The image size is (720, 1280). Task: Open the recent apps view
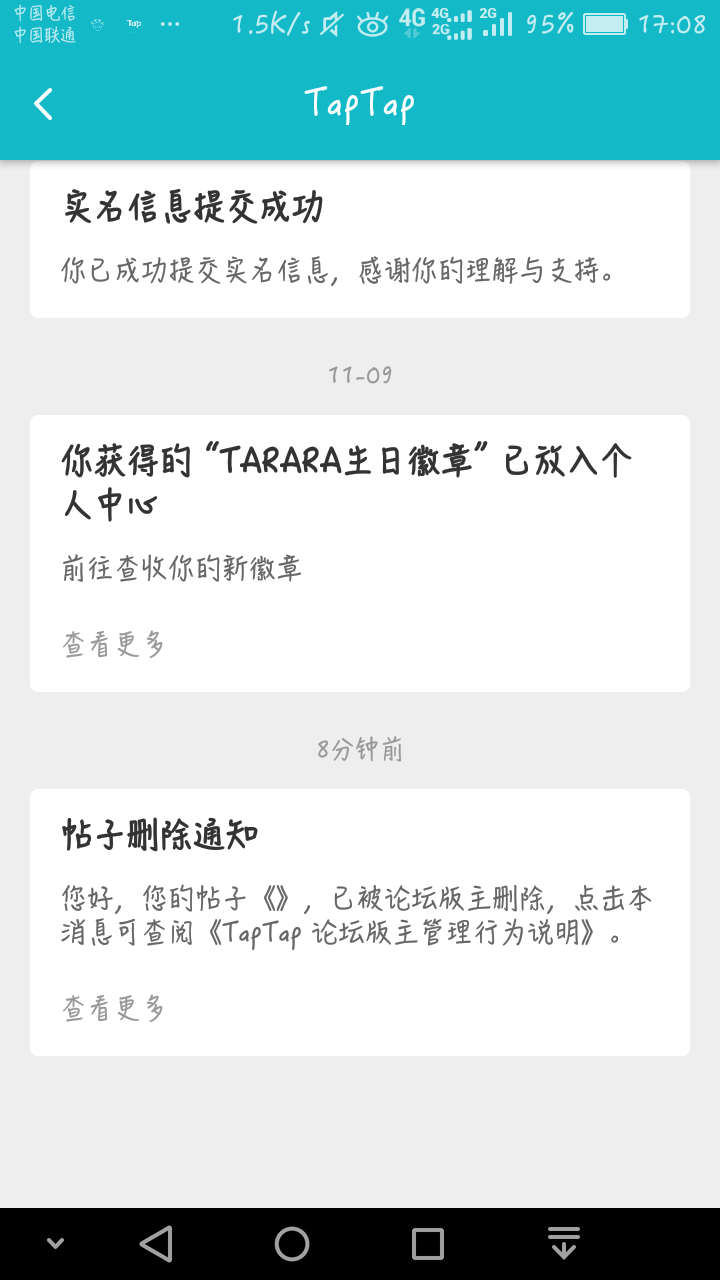428,1244
